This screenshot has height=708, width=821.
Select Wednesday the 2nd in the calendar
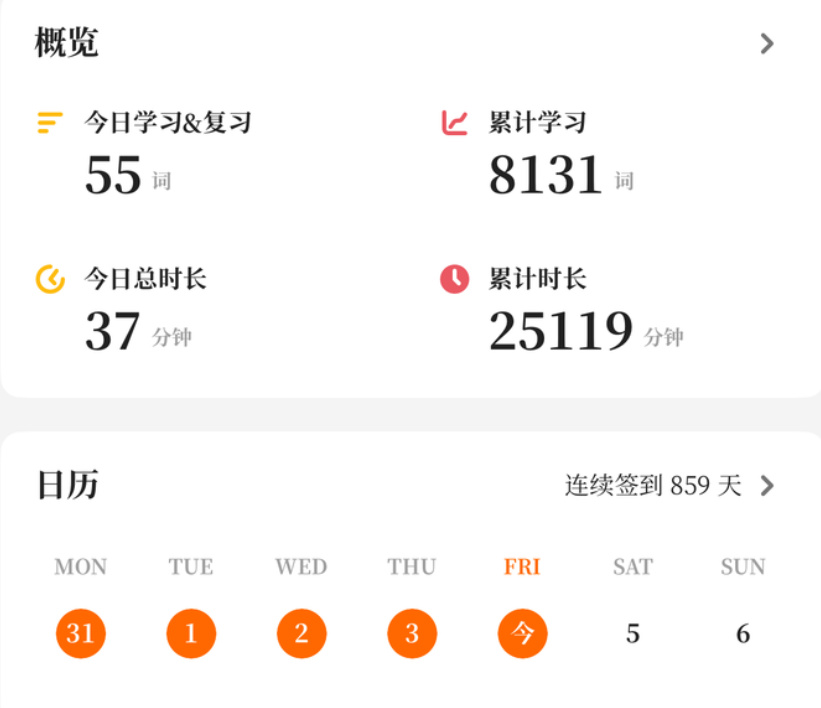[302, 633]
